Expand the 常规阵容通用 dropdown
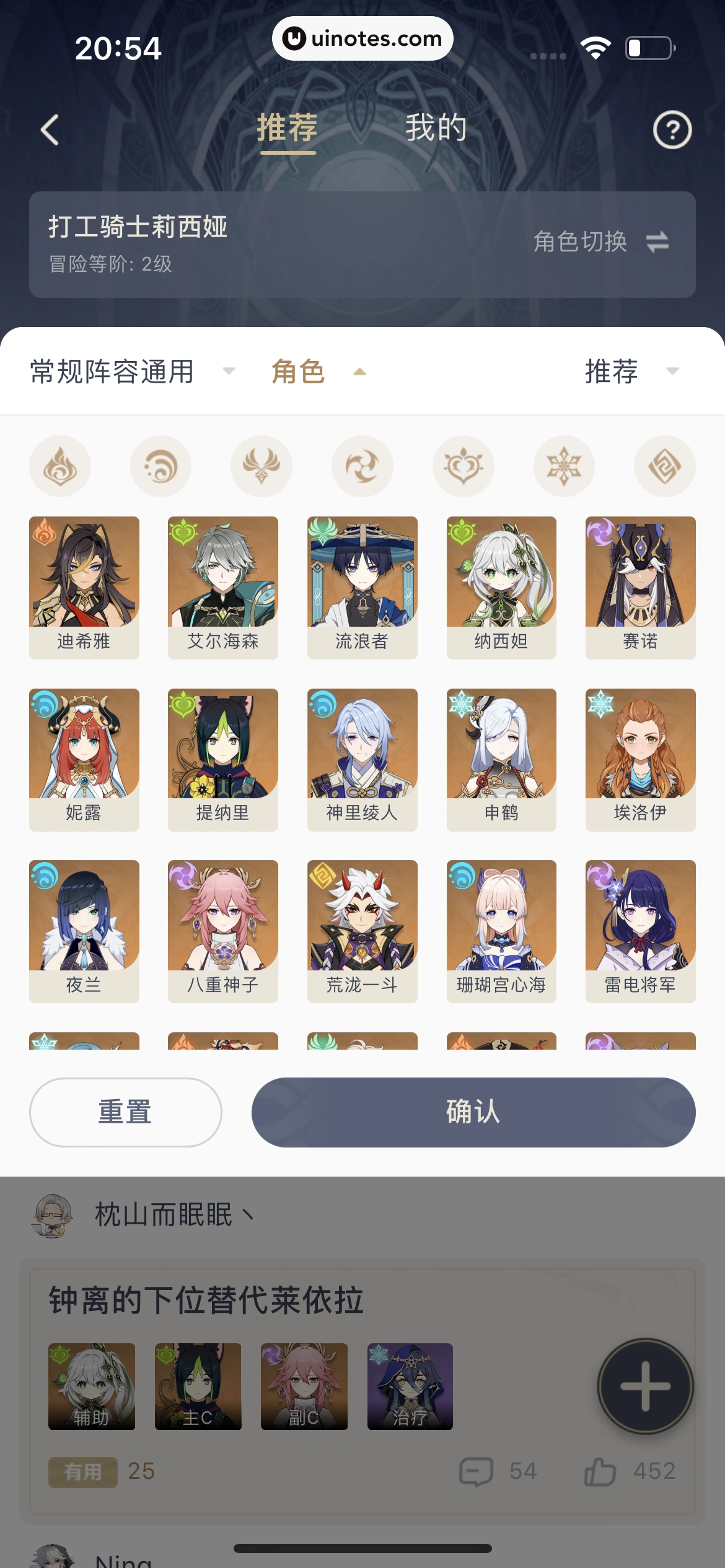Viewport: 725px width, 1568px height. pyautogui.click(x=132, y=372)
